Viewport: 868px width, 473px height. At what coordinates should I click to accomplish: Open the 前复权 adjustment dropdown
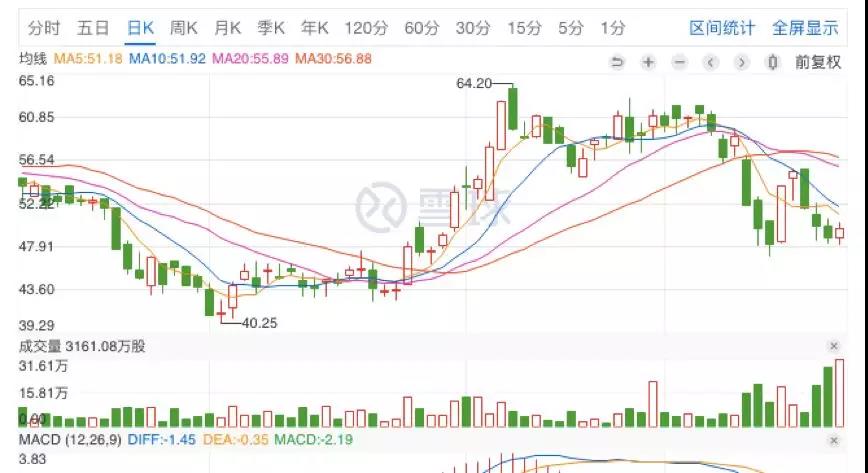[x=817, y=62]
